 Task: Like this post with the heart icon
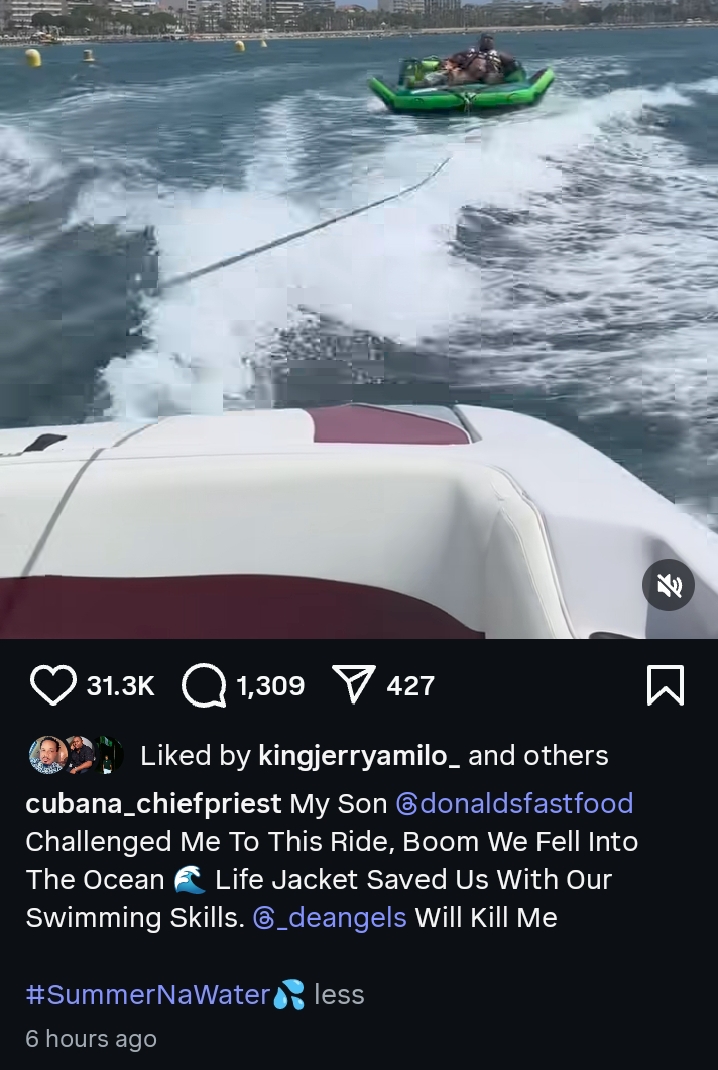pyautogui.click(x=52, y=686)
